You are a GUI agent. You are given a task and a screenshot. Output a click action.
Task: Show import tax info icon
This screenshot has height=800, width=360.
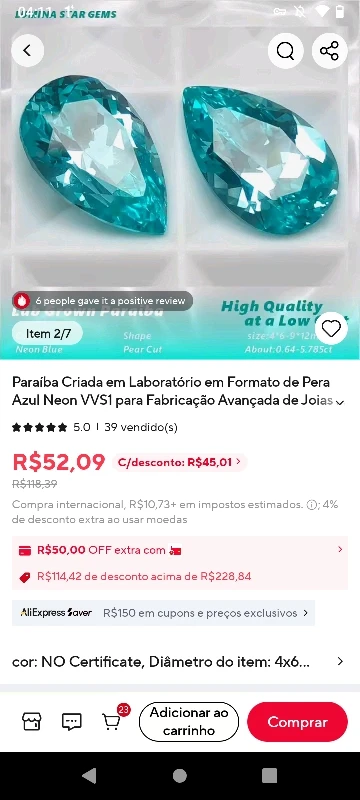(x=311, y=505)
